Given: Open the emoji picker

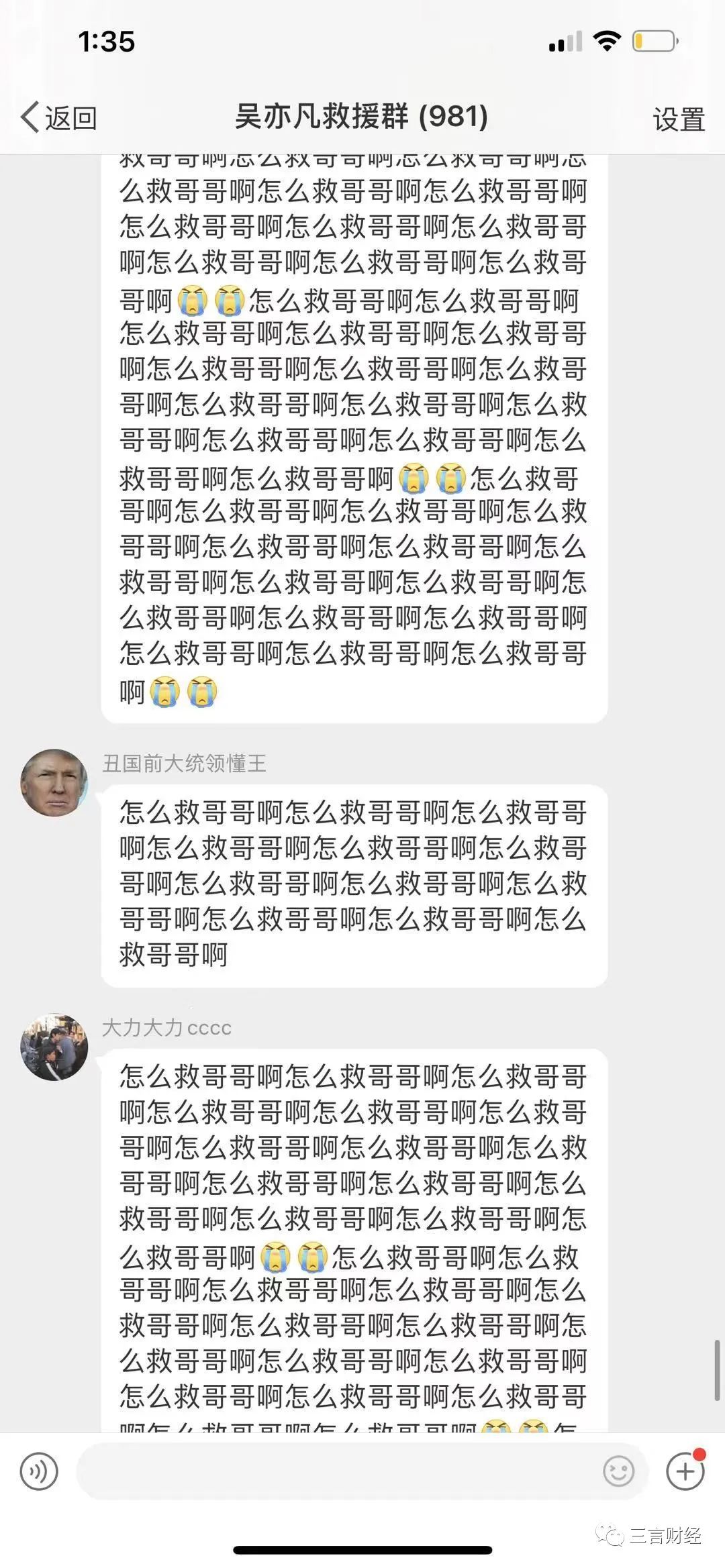Looking at the screenshot, I should click(618, 1471).
